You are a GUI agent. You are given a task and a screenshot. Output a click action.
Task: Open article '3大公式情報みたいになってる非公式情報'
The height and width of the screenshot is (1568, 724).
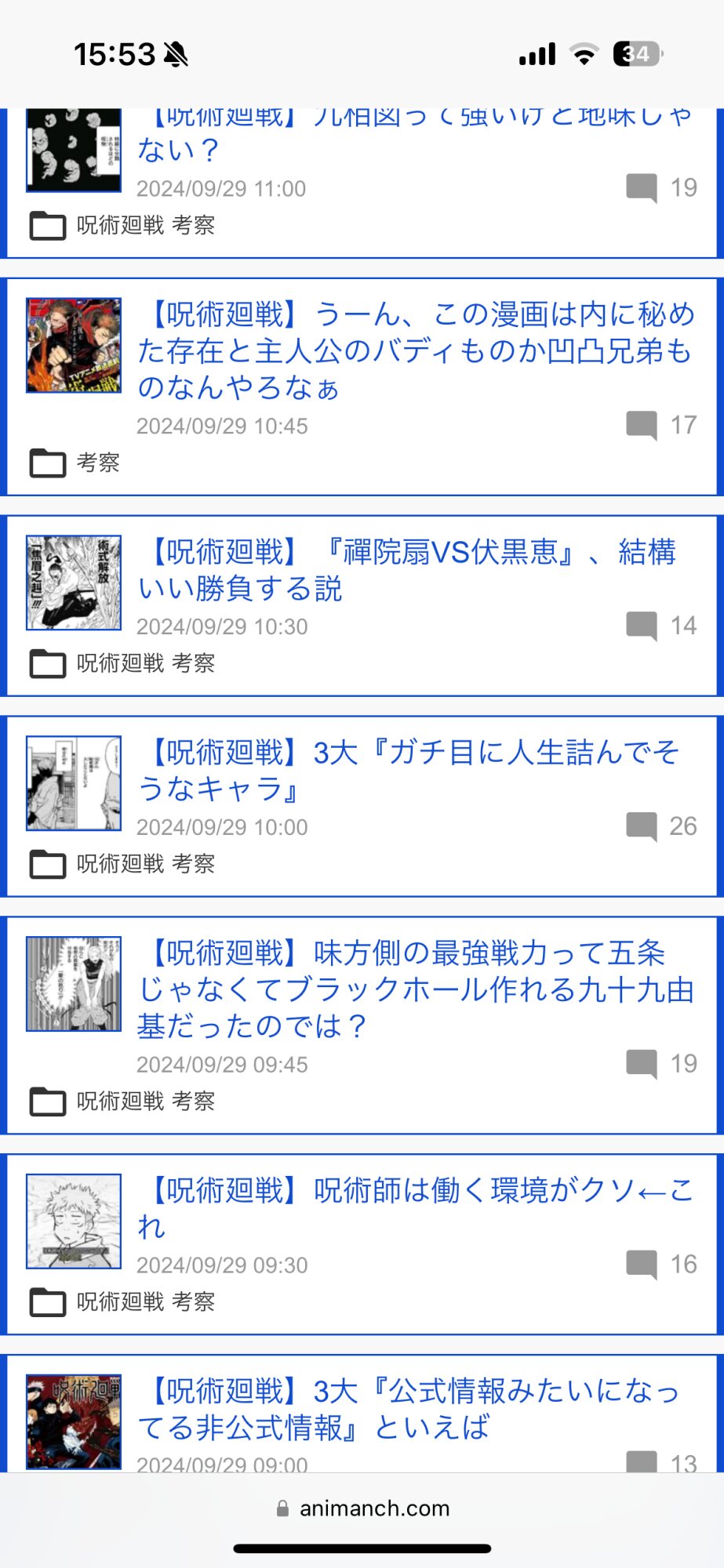point(408,1409)
